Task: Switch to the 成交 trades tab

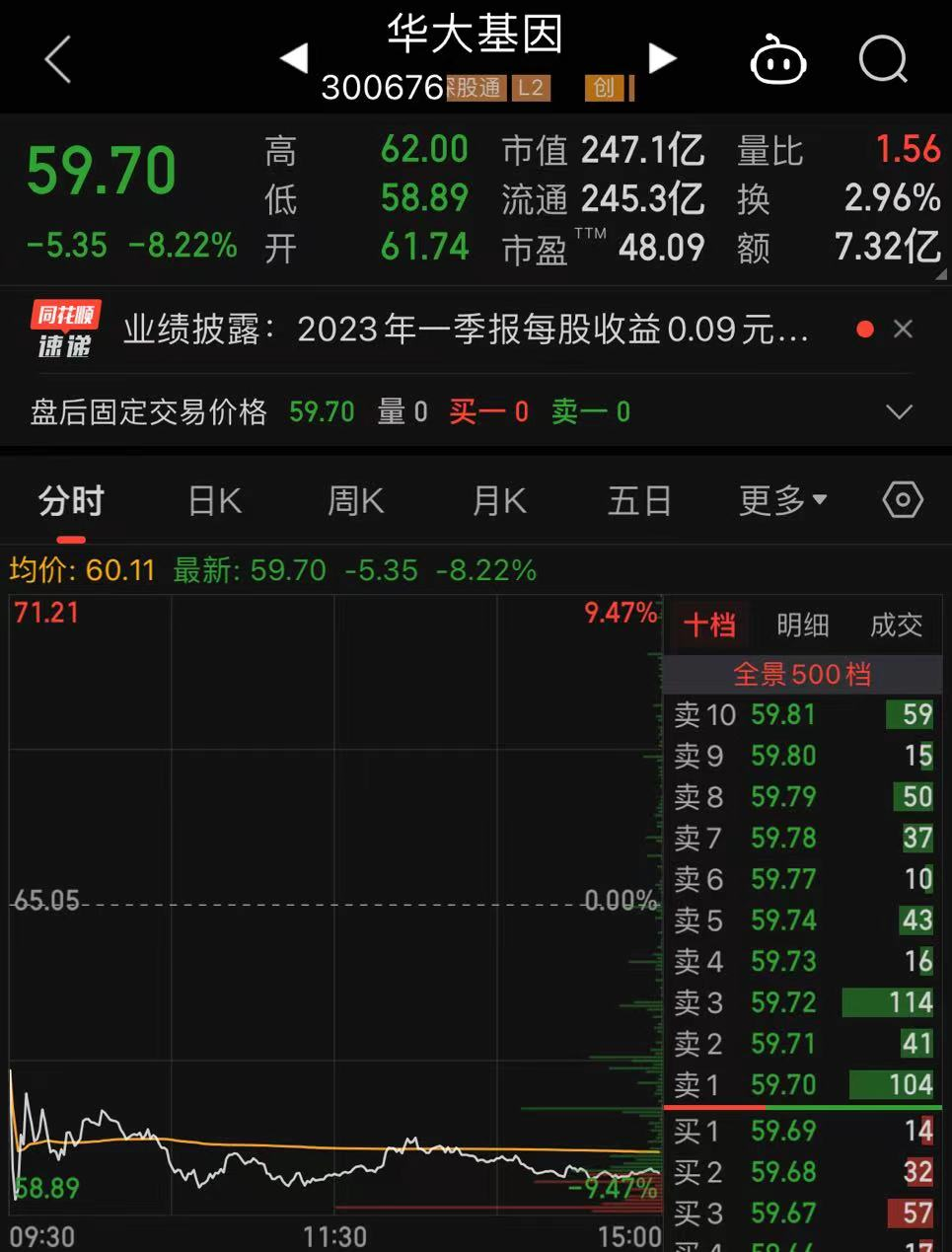Action: (x=896, y=626)
